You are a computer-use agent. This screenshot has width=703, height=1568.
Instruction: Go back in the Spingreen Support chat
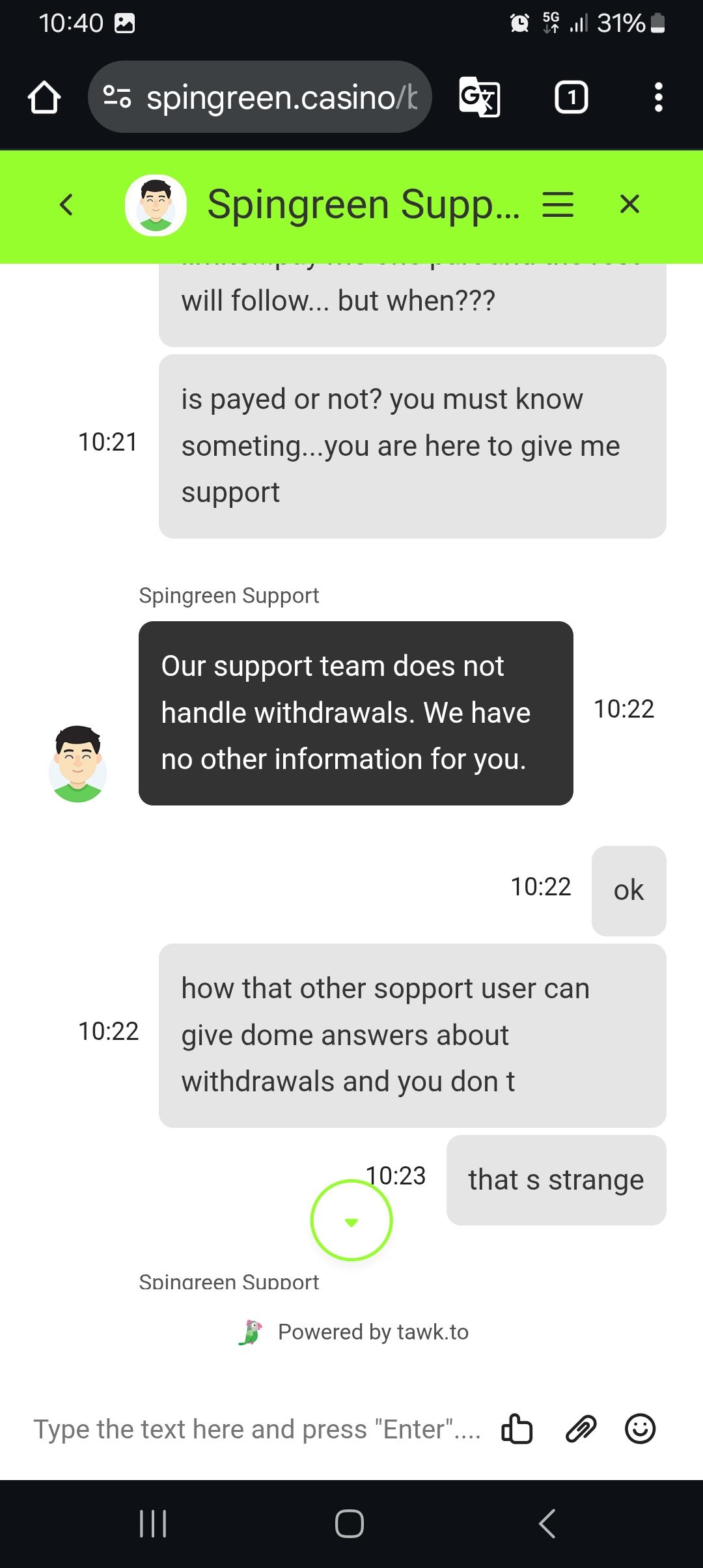pyautogui.click(x=66, y=204)
